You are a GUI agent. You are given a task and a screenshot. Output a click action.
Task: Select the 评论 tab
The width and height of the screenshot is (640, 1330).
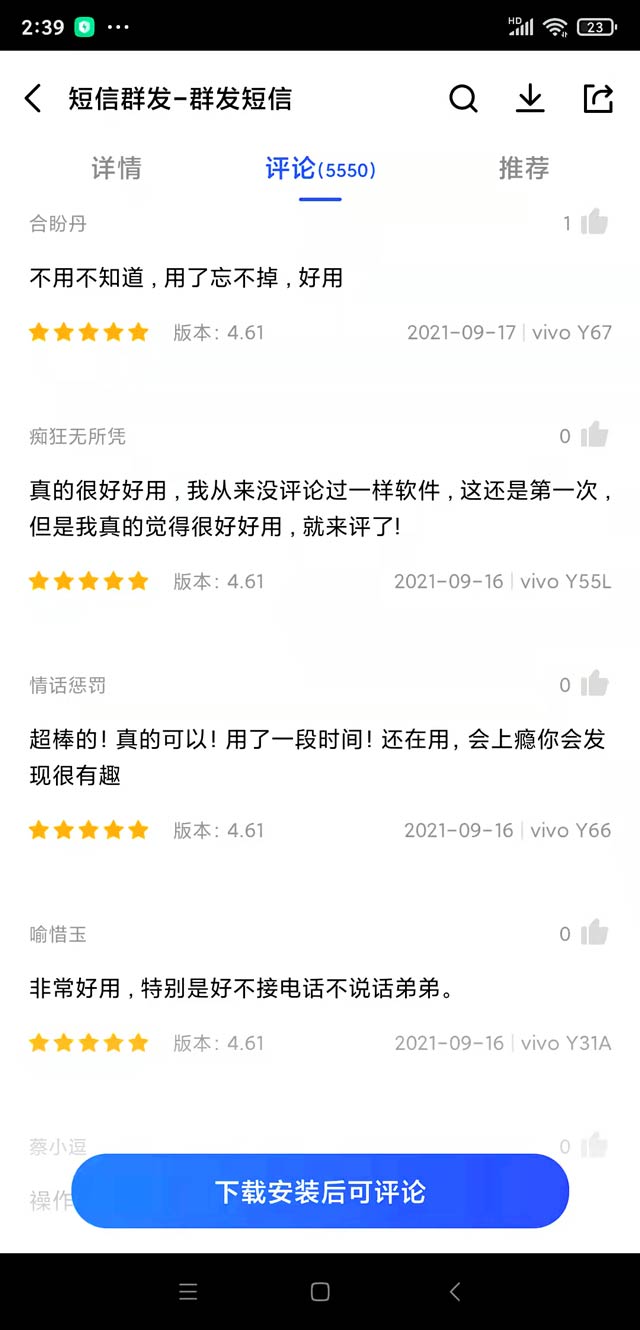tap(320, 168)
